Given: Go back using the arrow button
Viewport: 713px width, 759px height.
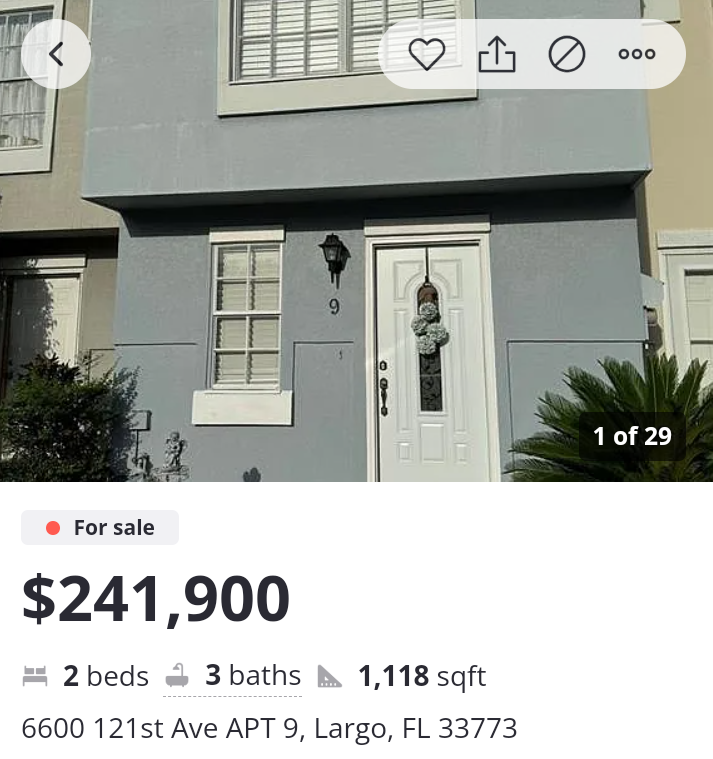Looking at the screenshot, I should [x=56, y=54].
